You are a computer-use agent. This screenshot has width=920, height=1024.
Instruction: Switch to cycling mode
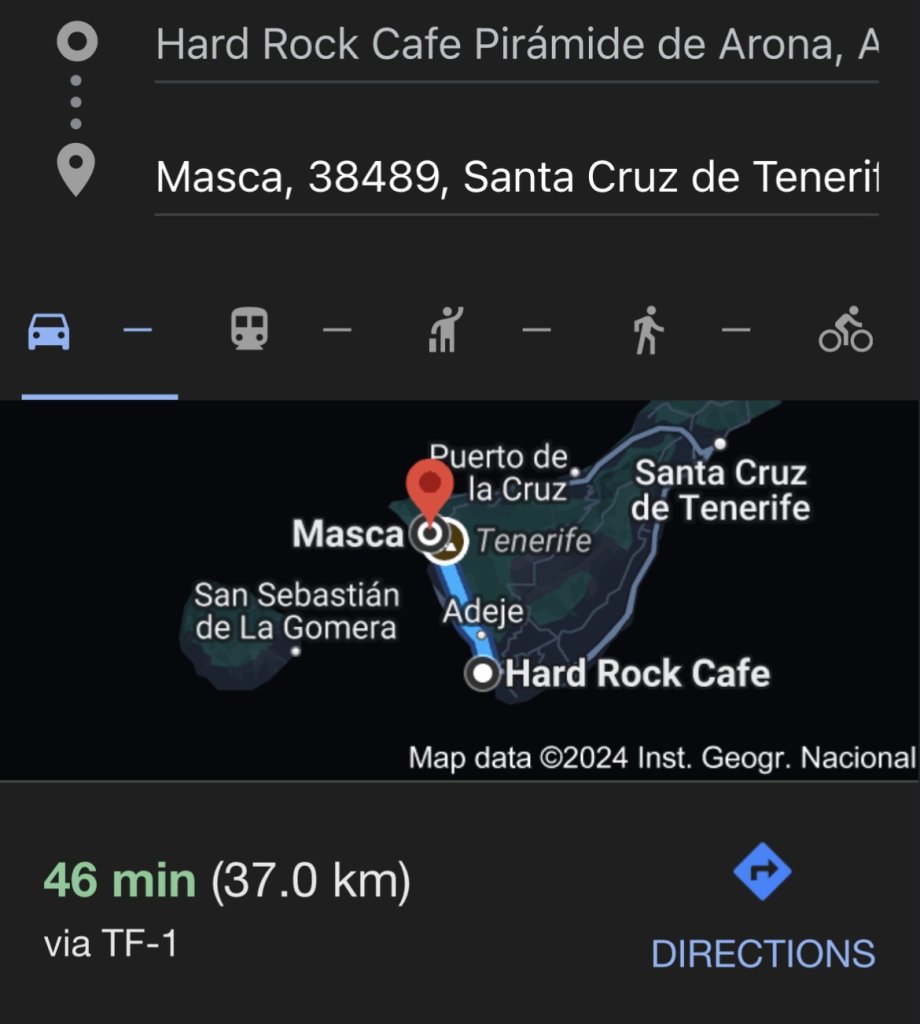(x=845, y=330)
